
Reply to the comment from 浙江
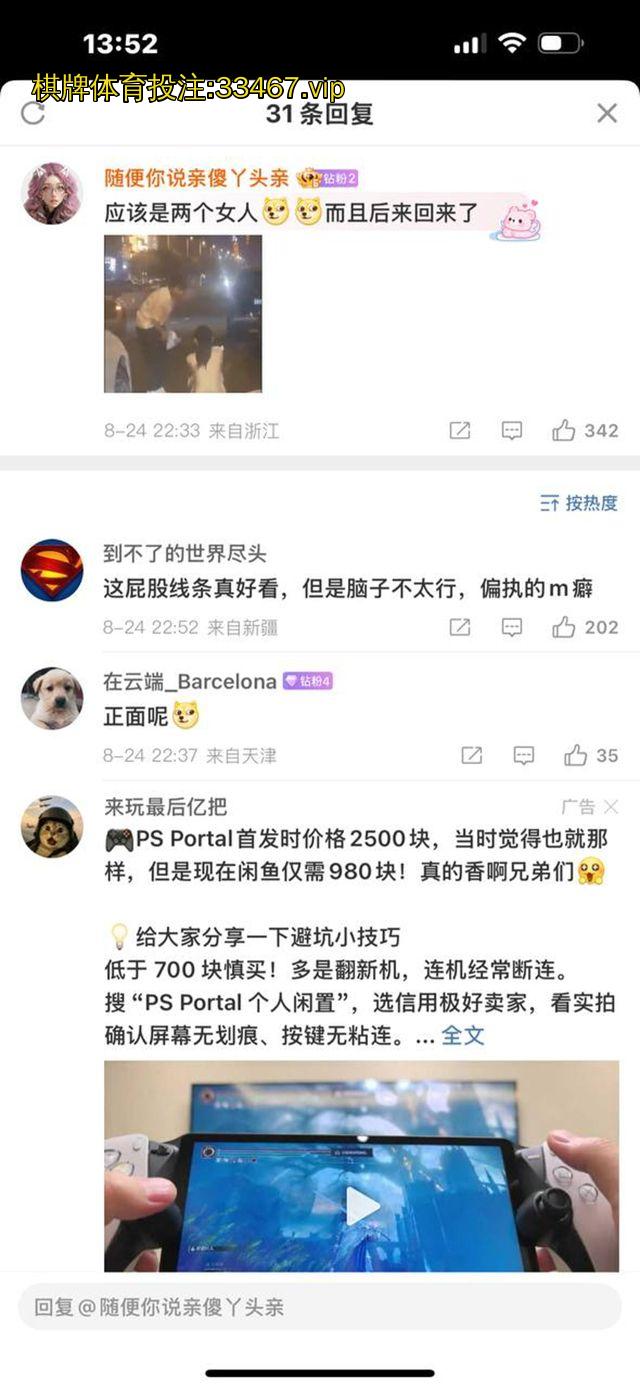coord(512,431)
